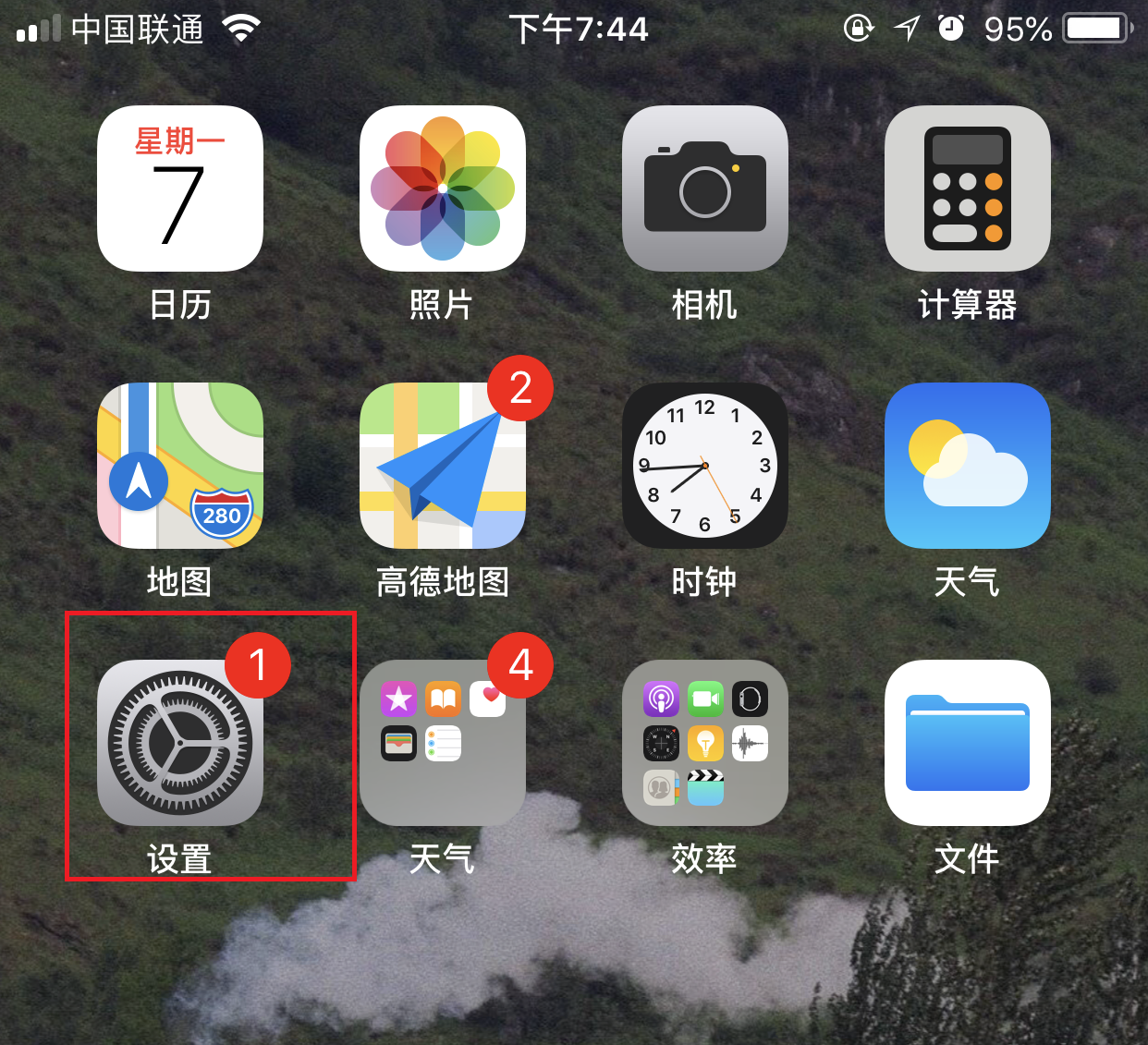This screenshot has width=1148, height=1045.
Task: Open Apple Maps (地图)
Action: coord(180,466)
